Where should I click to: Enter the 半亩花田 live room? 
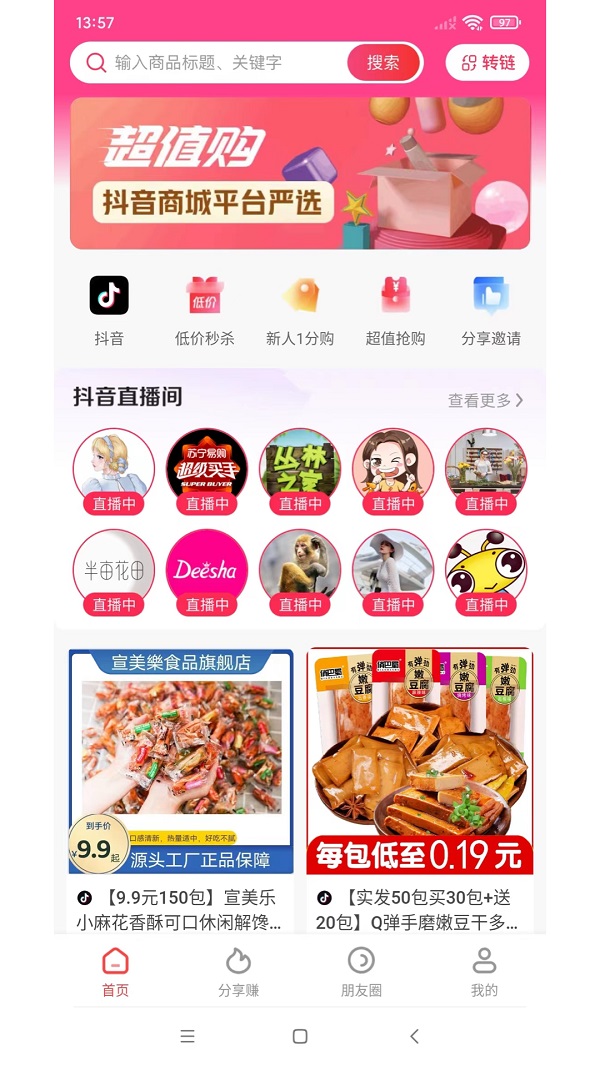(x=114, y=569)
